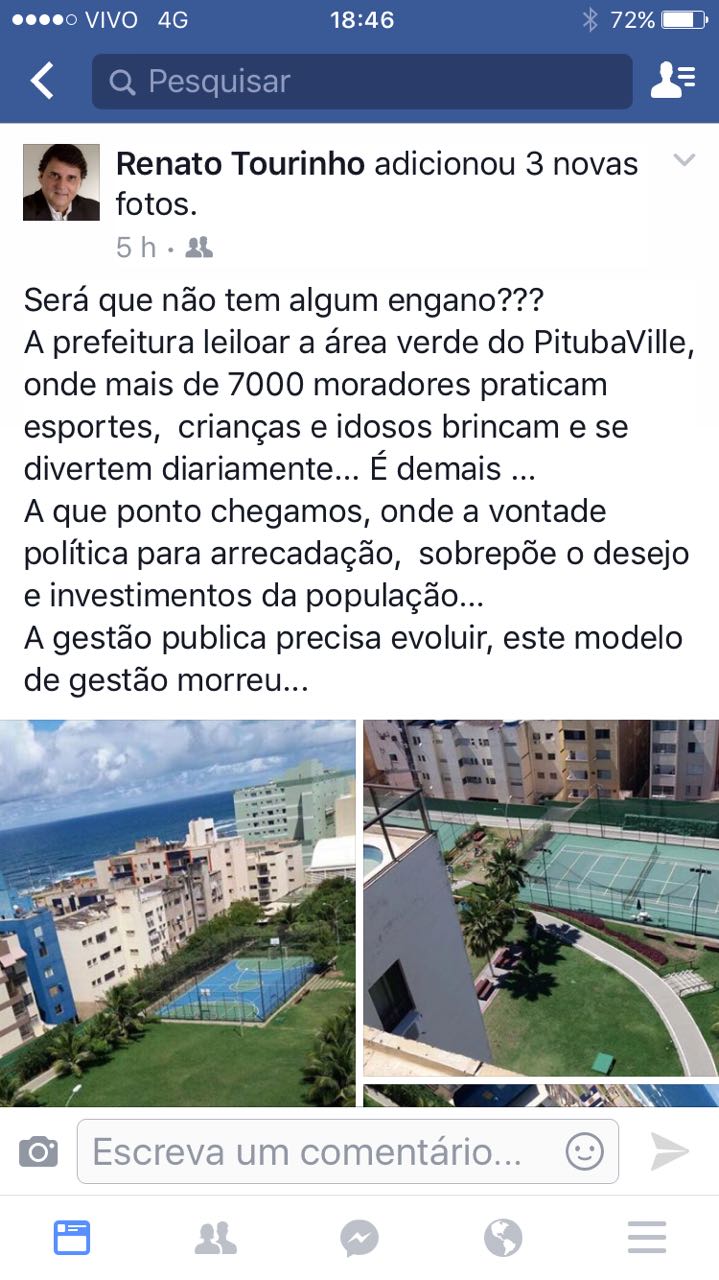The width and height of the screenshot is (719, 1280).
Task: Expand post options chevron
Action: point(684,160)
